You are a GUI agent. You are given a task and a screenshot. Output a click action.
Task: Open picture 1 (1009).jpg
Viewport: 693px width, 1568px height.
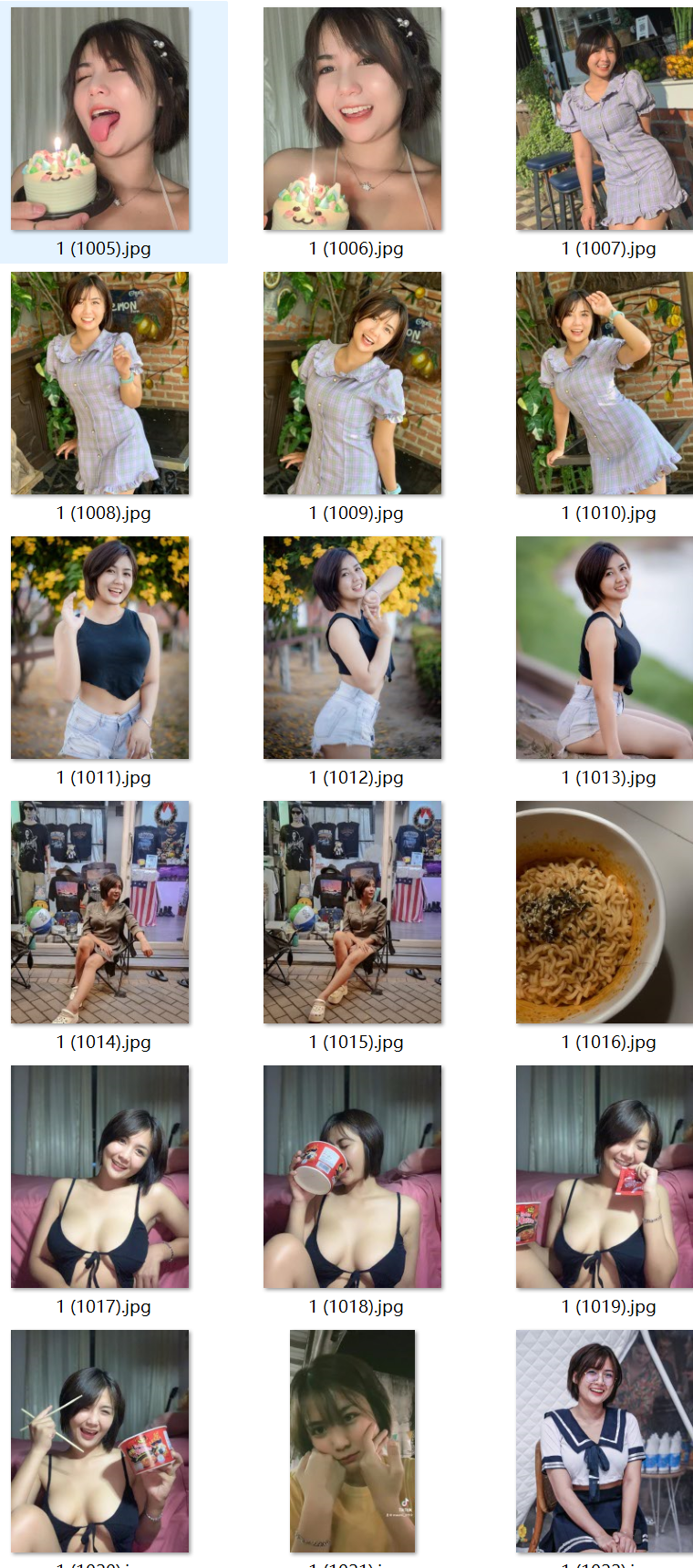point(353,383)
